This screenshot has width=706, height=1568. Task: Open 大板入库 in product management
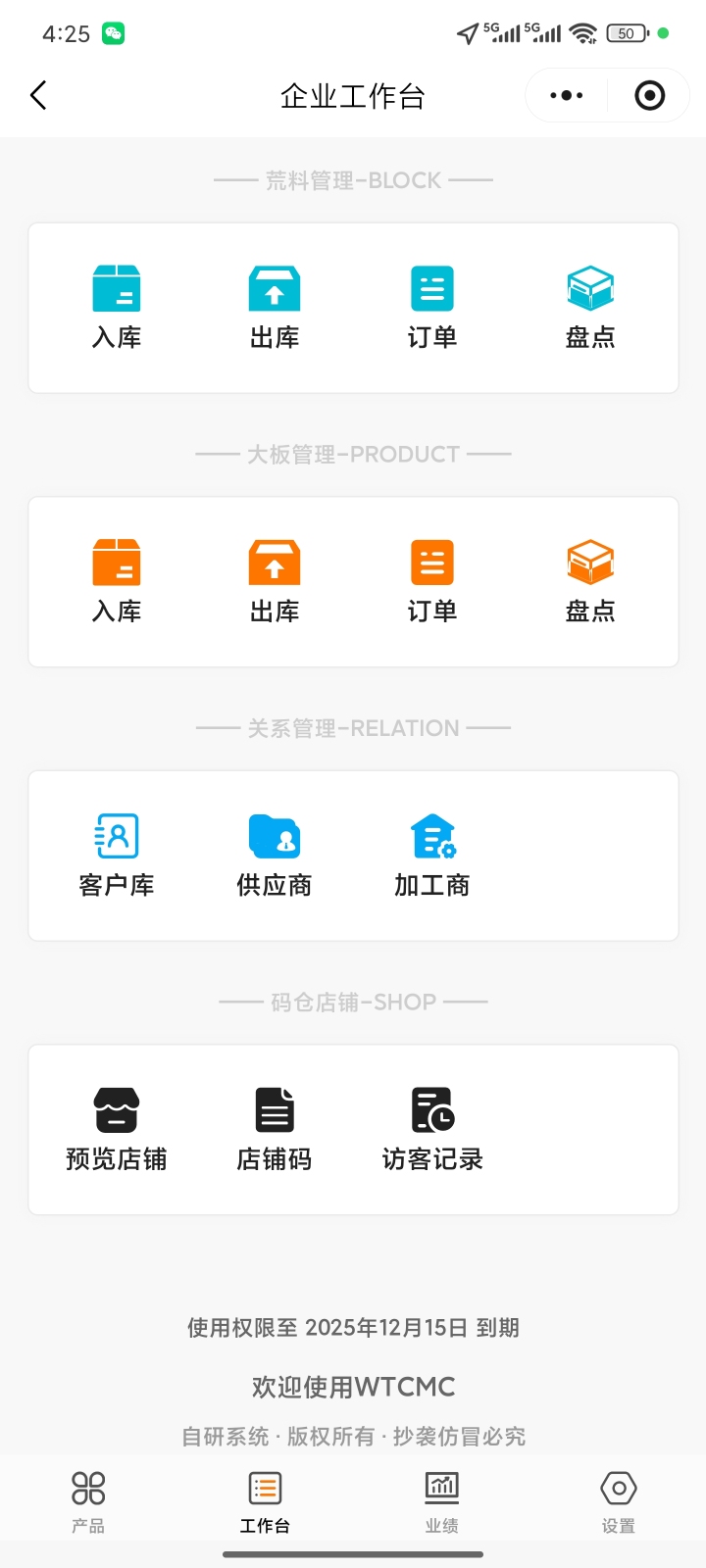pyautogui.click(x=117, y=578)
